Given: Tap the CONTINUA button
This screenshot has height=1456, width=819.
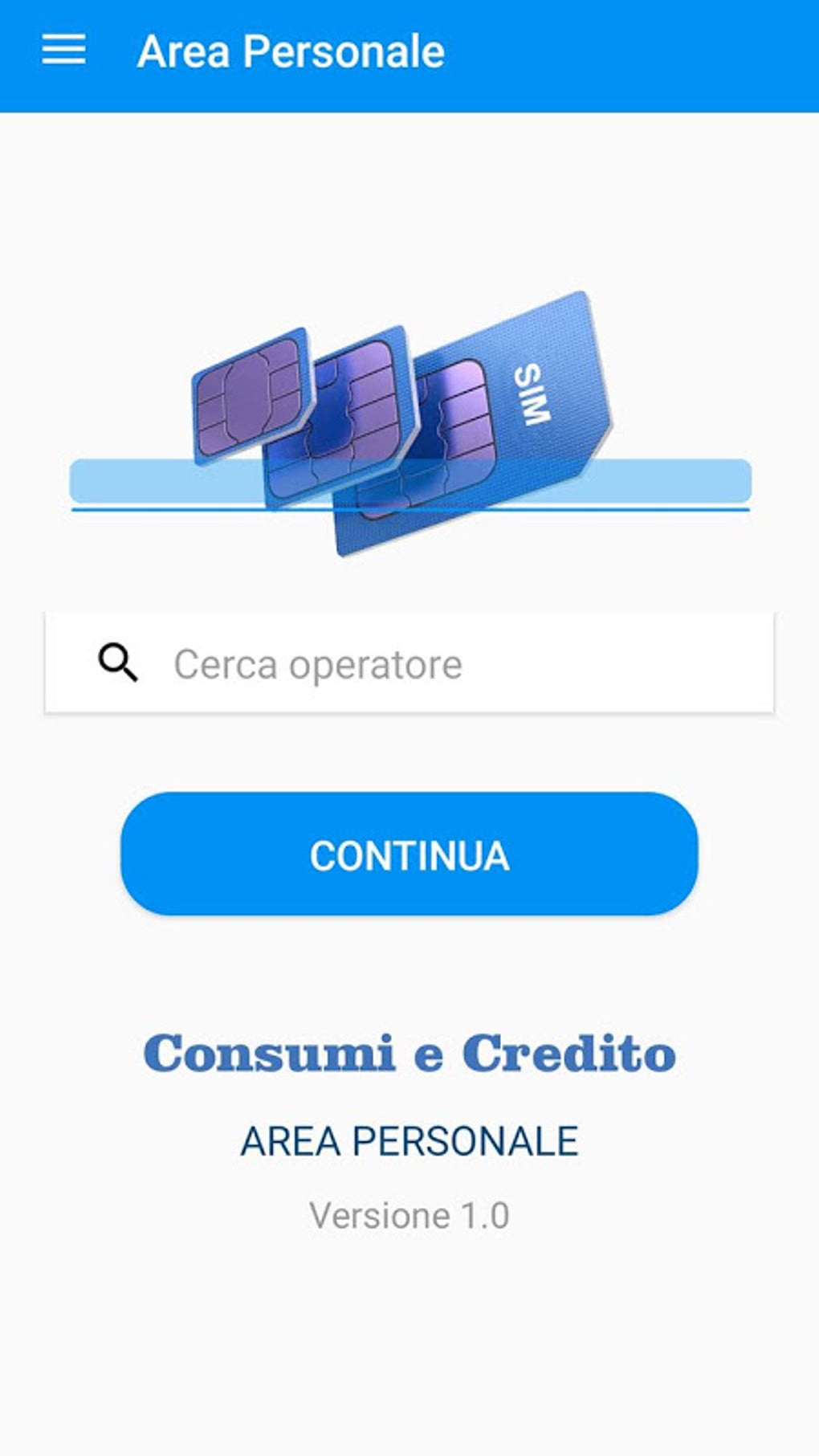Looking at the screenshot, I should click(x=409, y=854).
